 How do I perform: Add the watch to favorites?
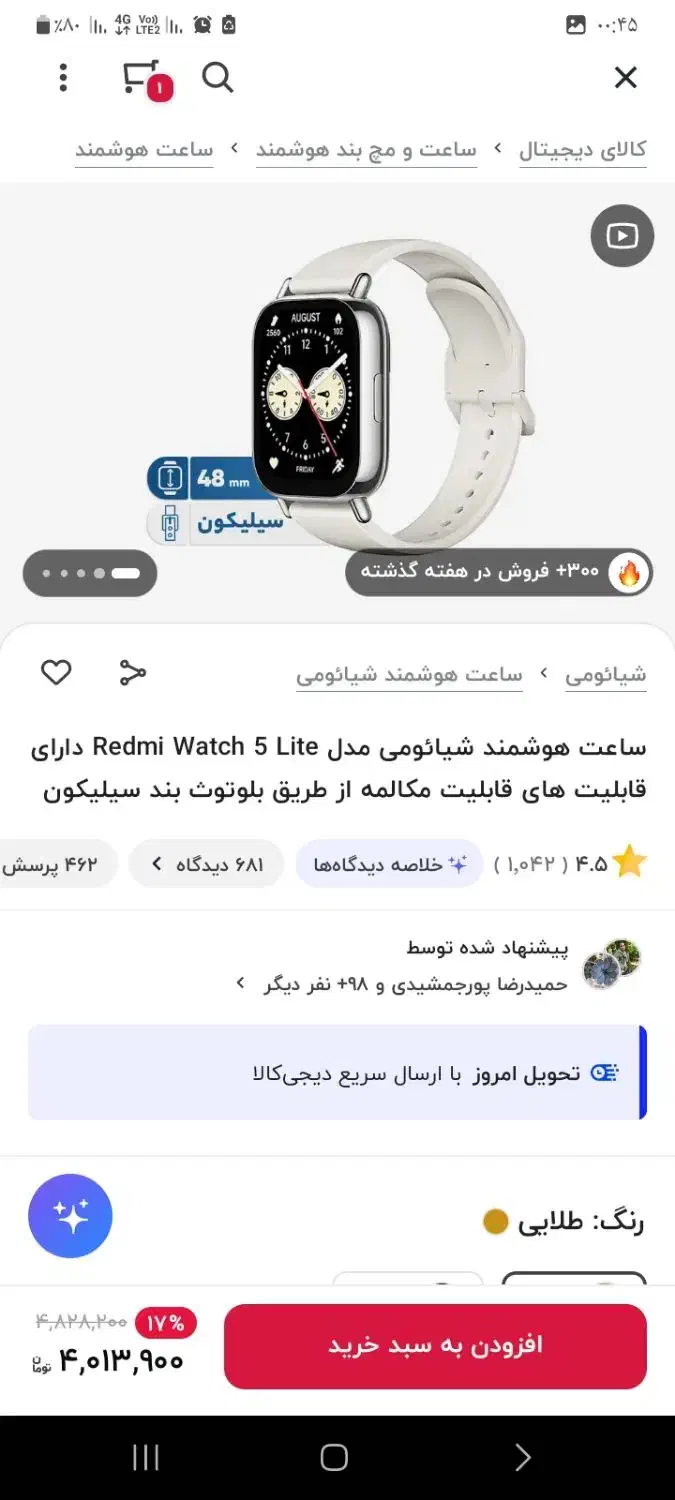pos(56,673)
